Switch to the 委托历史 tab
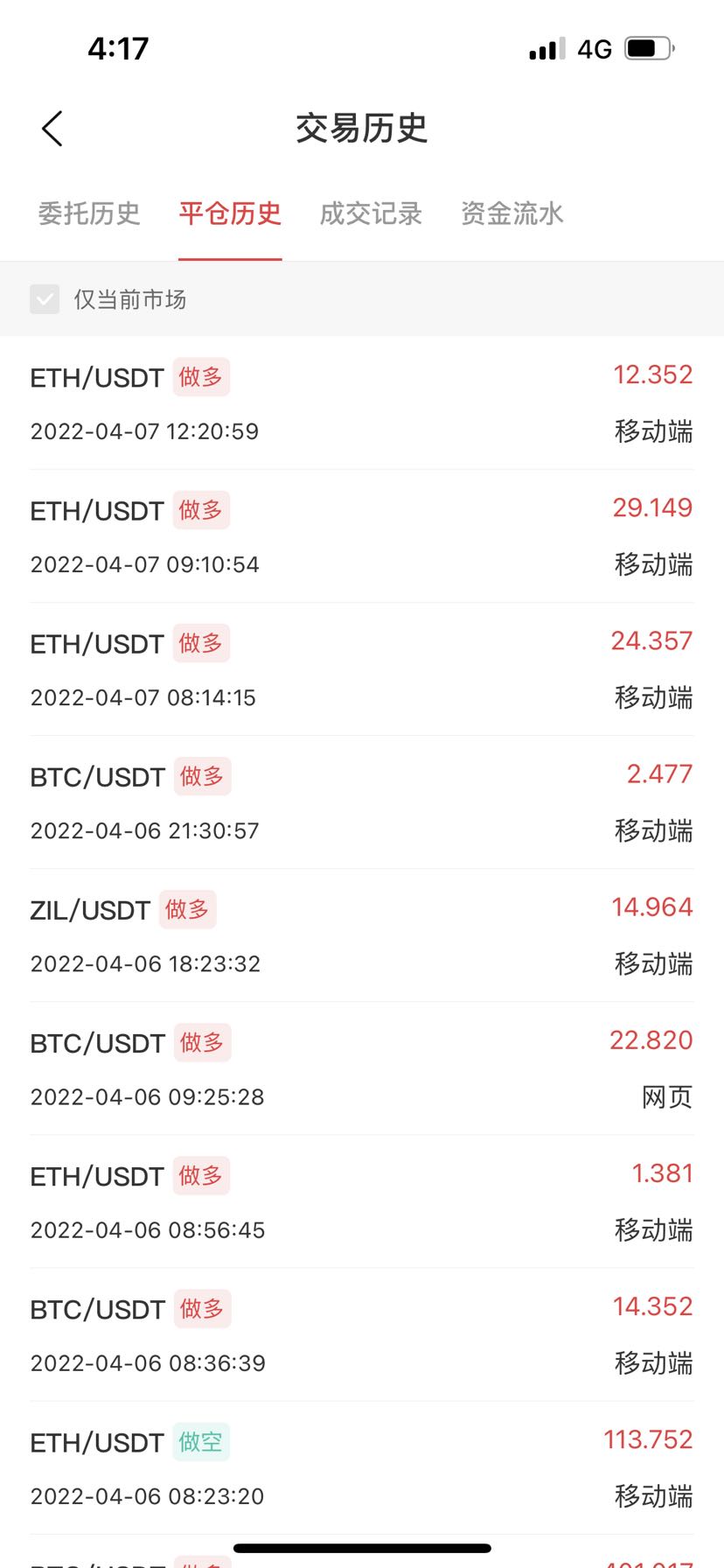Viewport: 724px width, 1568px height. [89, 213]
